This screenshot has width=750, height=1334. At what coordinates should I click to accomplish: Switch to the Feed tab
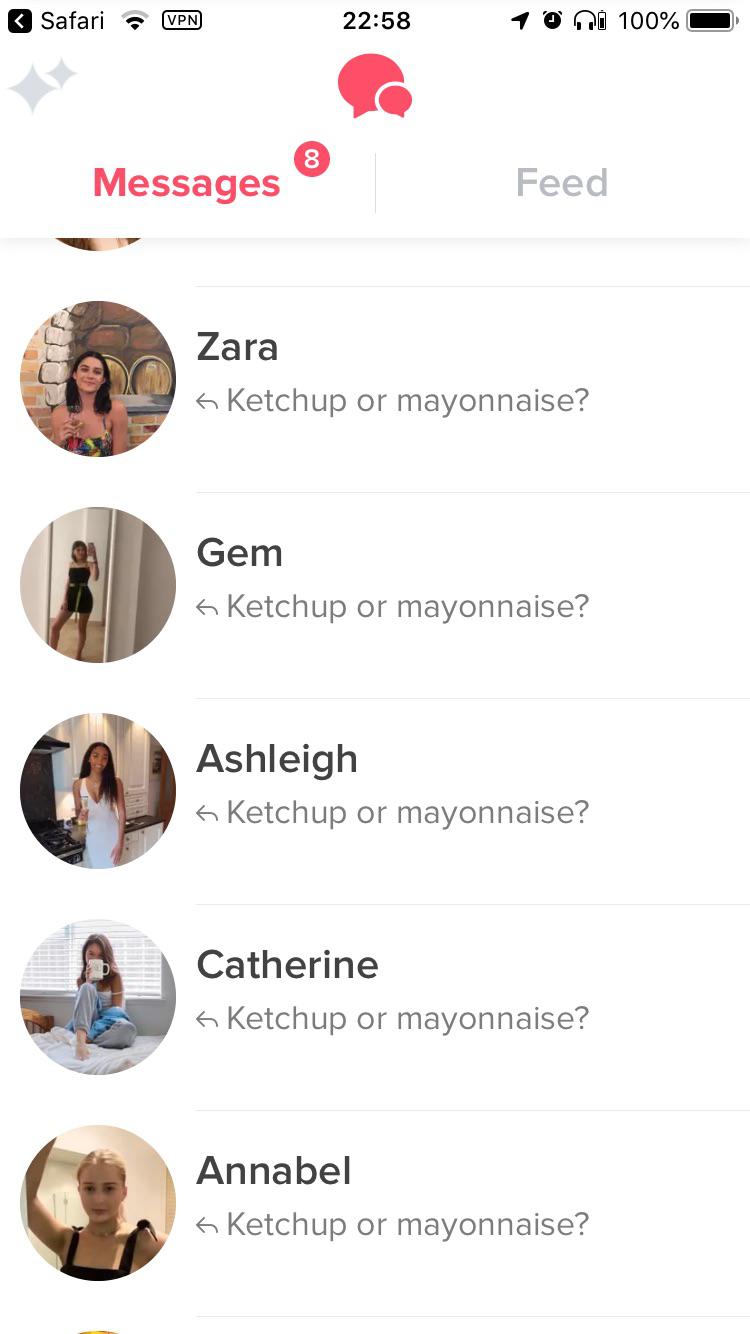[561, 183]
